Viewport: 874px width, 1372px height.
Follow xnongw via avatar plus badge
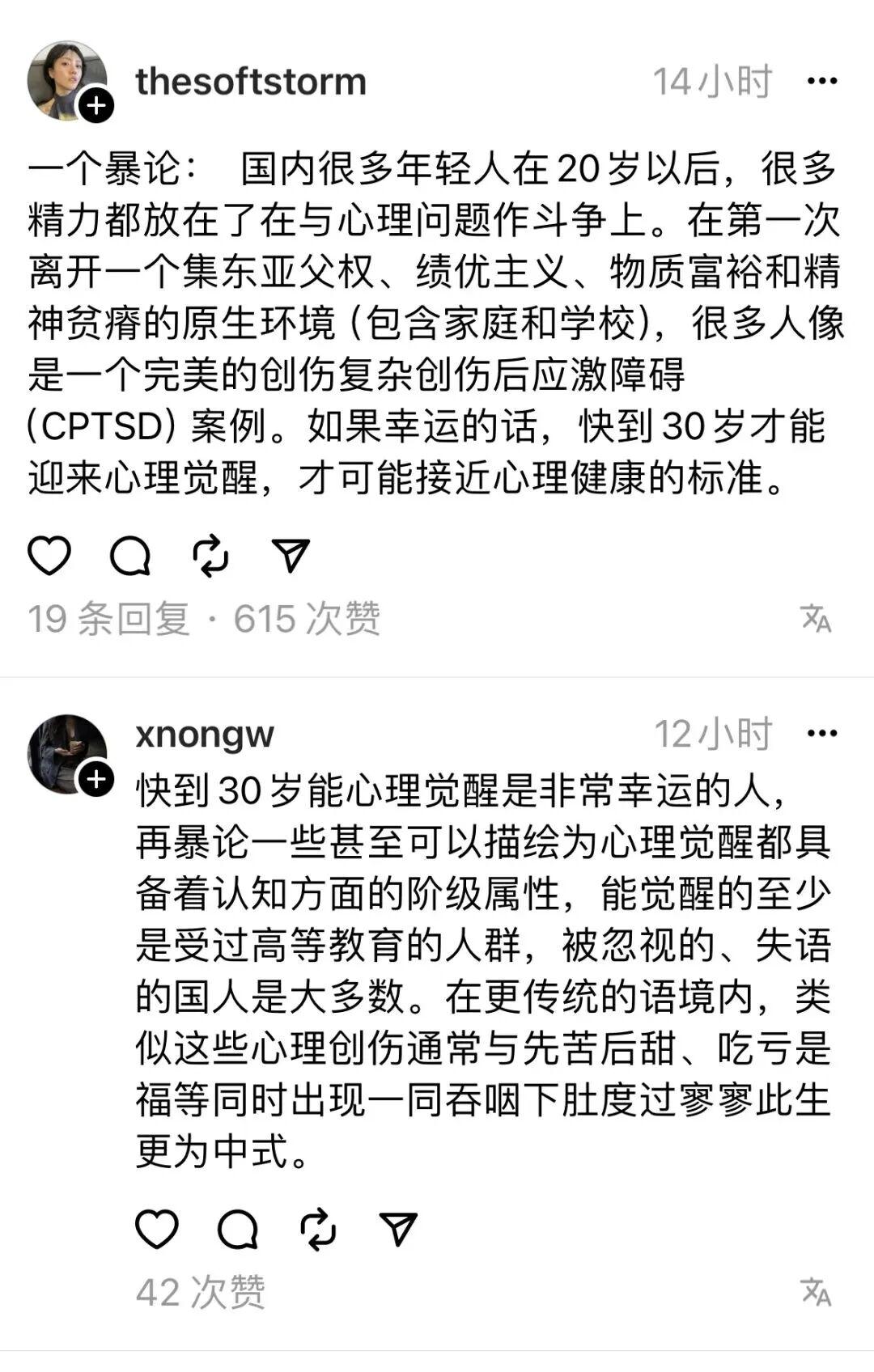point(96,780)
